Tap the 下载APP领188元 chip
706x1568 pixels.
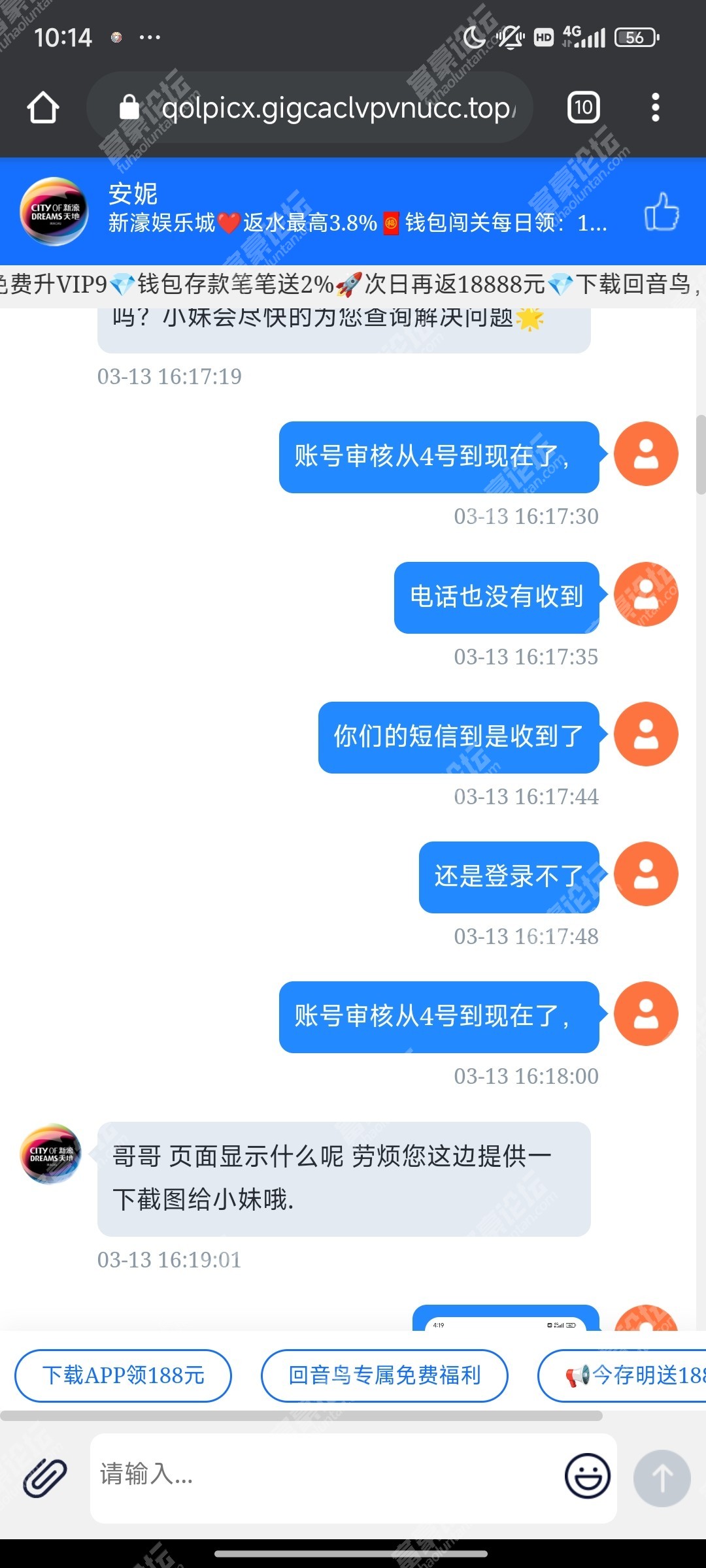coord(124,1375)
